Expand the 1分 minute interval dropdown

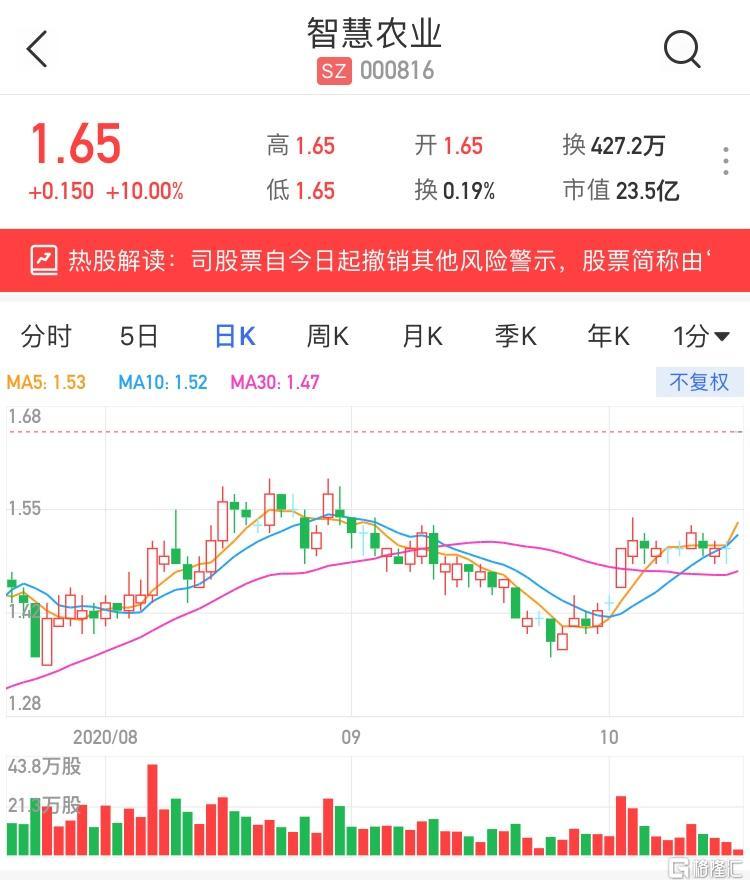[700, 336]
